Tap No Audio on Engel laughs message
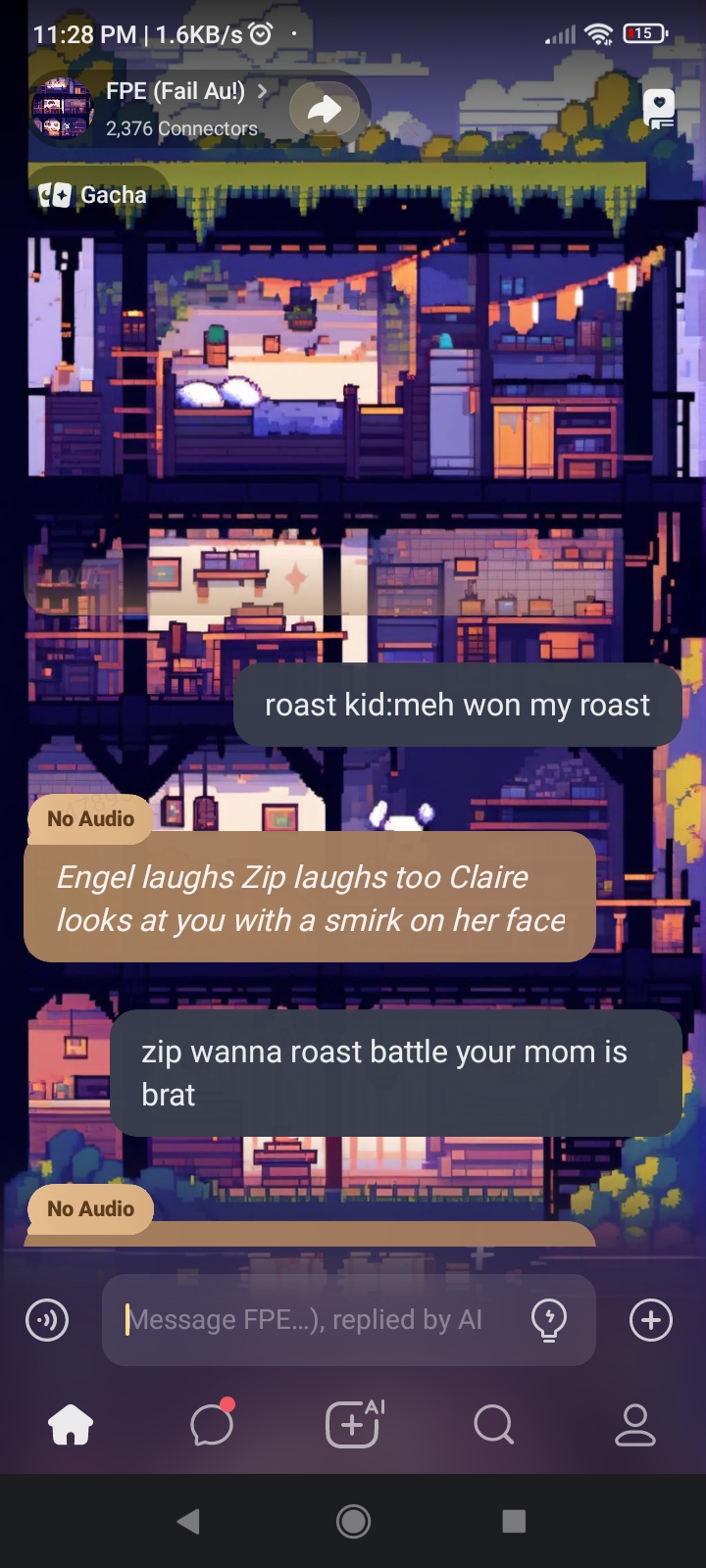This screenshot has width=706, height=1568. [90, 818]
